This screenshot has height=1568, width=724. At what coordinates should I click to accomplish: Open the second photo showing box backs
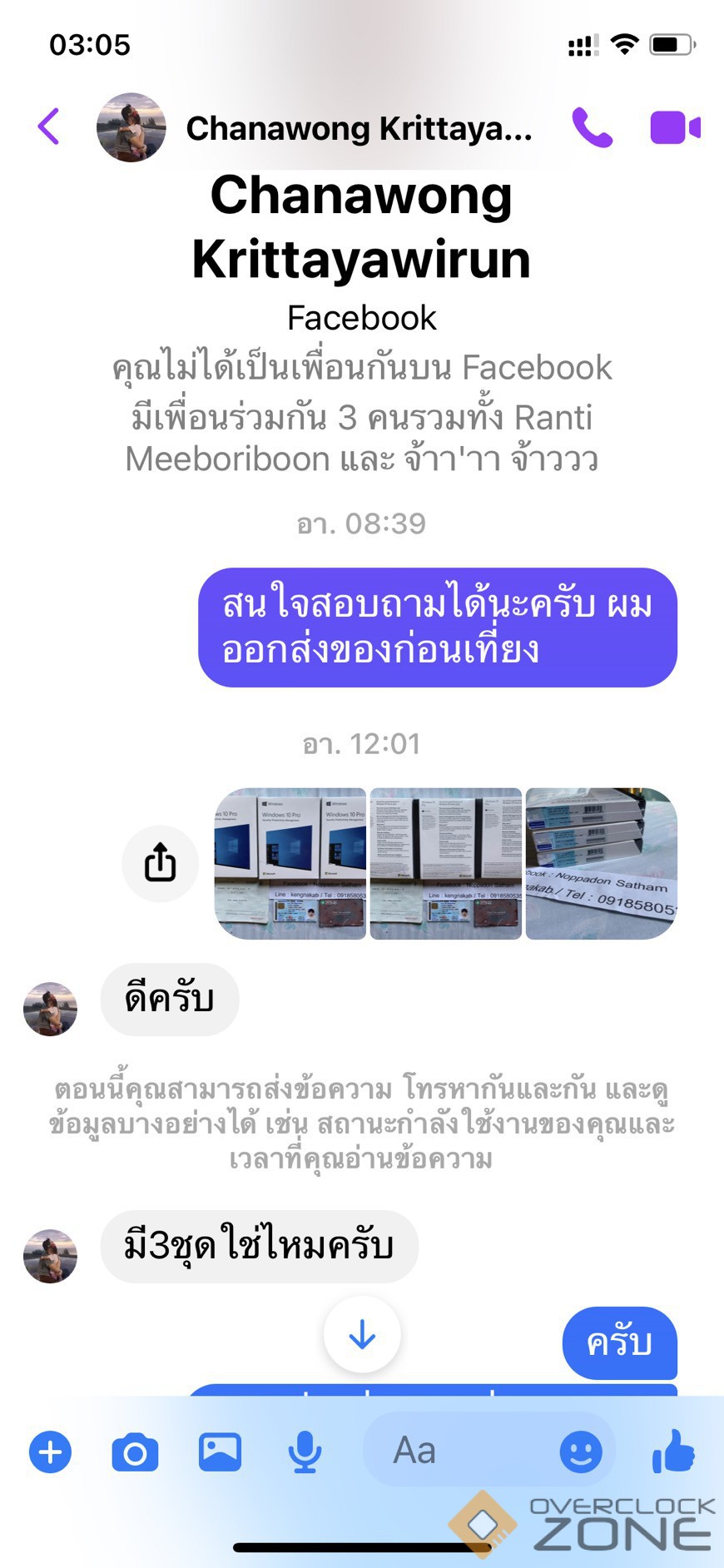446,863
